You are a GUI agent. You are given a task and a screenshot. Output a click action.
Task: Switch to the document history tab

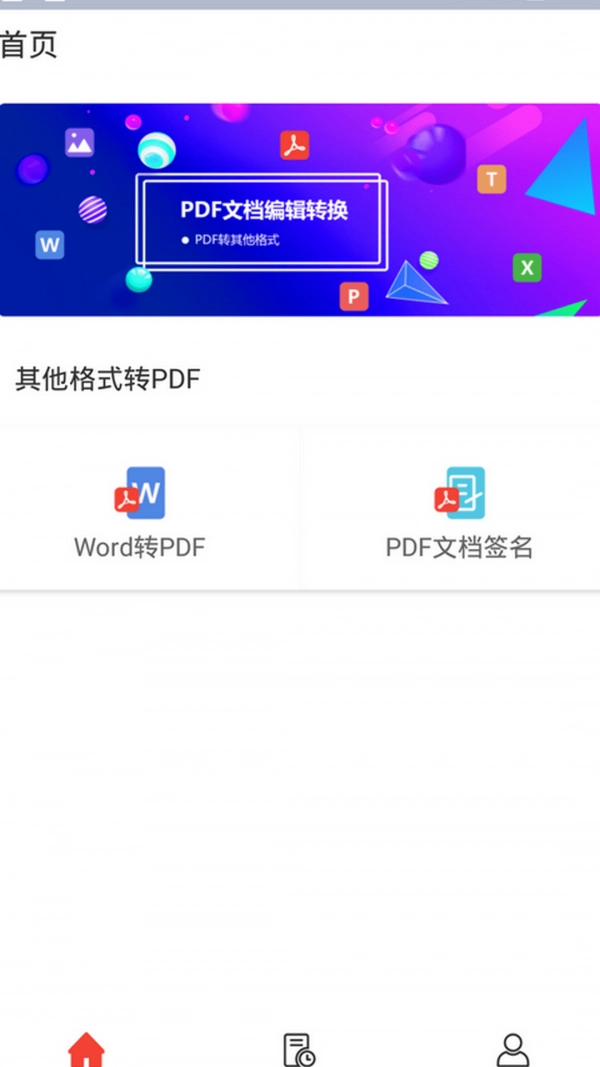click(x=299, y=1049)
